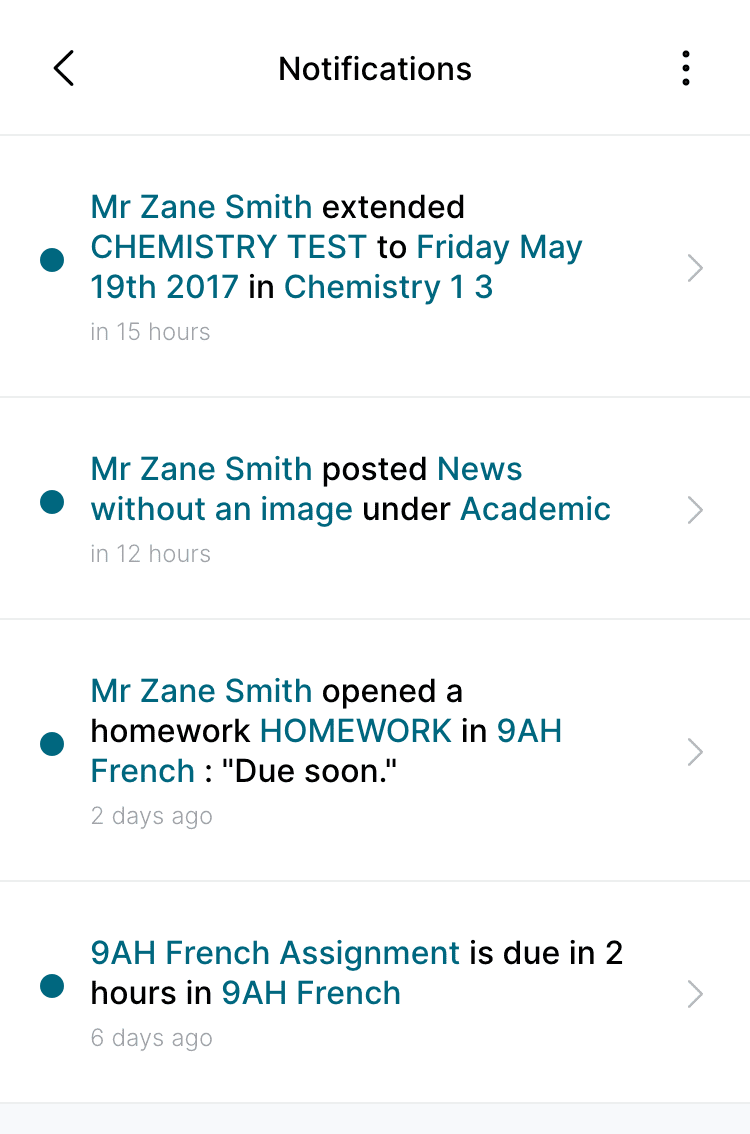The height and width of the screenshot is (1134, 750).
Task: Open the HOMEWORK "Due soon." notification
Action: (x=375, y=751)
